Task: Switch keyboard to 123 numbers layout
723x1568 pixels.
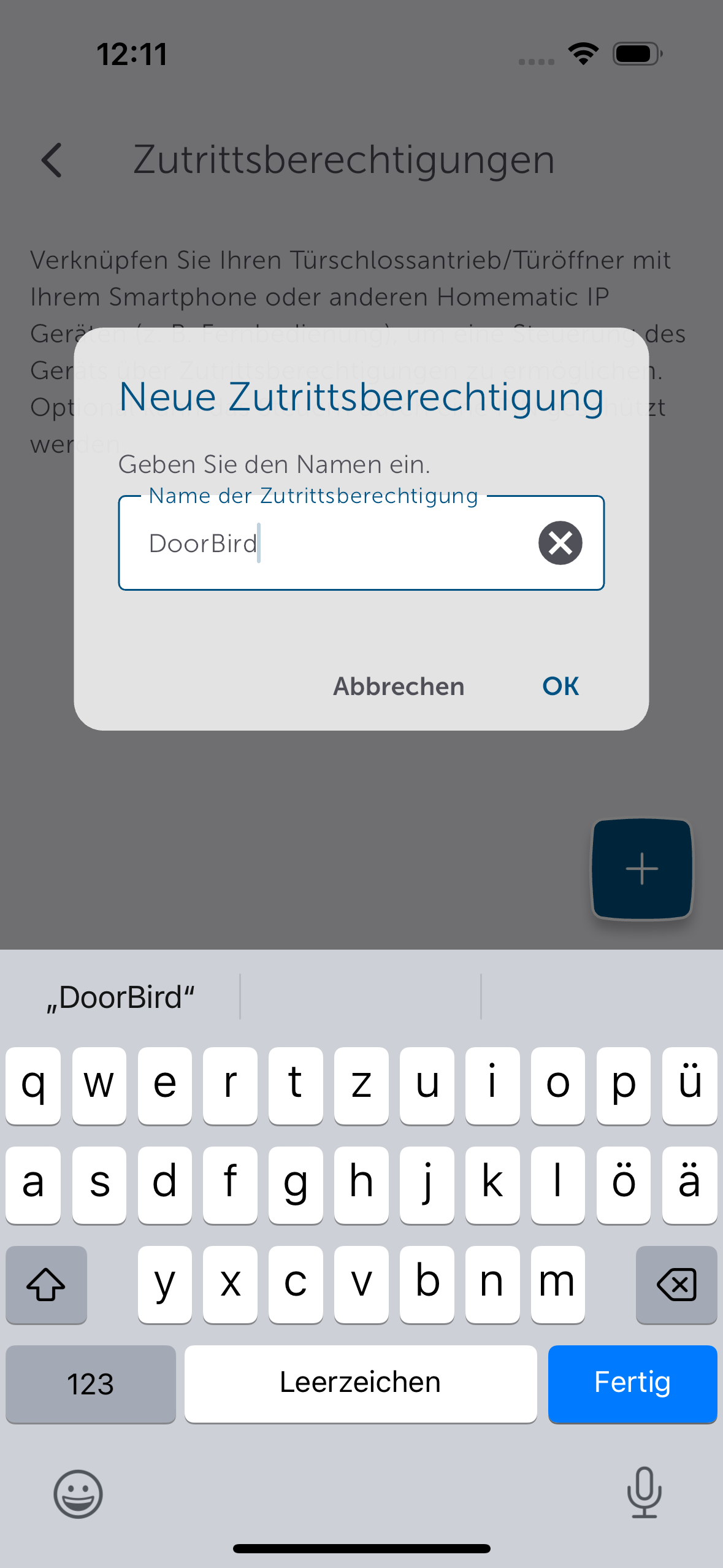Action: point(91,1383)
